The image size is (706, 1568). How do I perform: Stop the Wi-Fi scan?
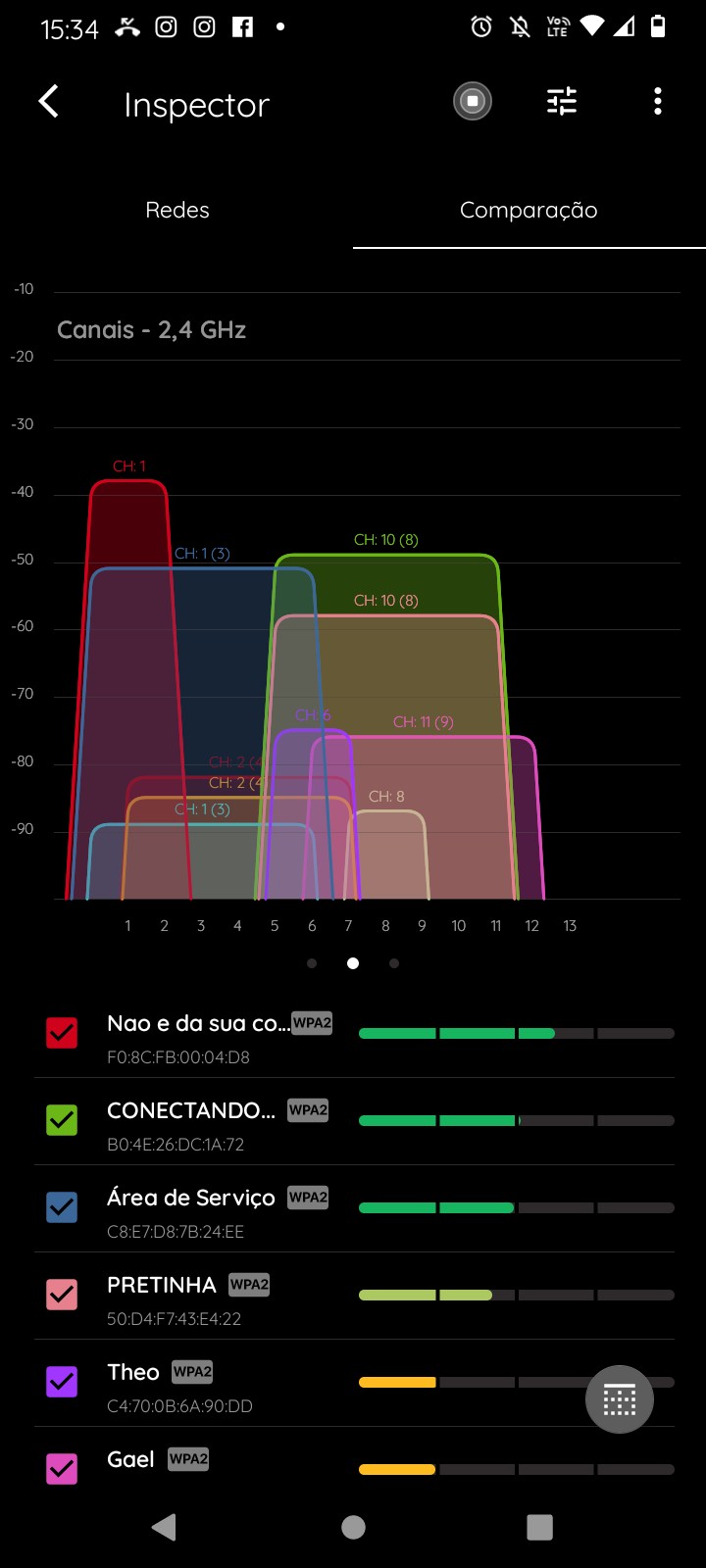point(472,101)
